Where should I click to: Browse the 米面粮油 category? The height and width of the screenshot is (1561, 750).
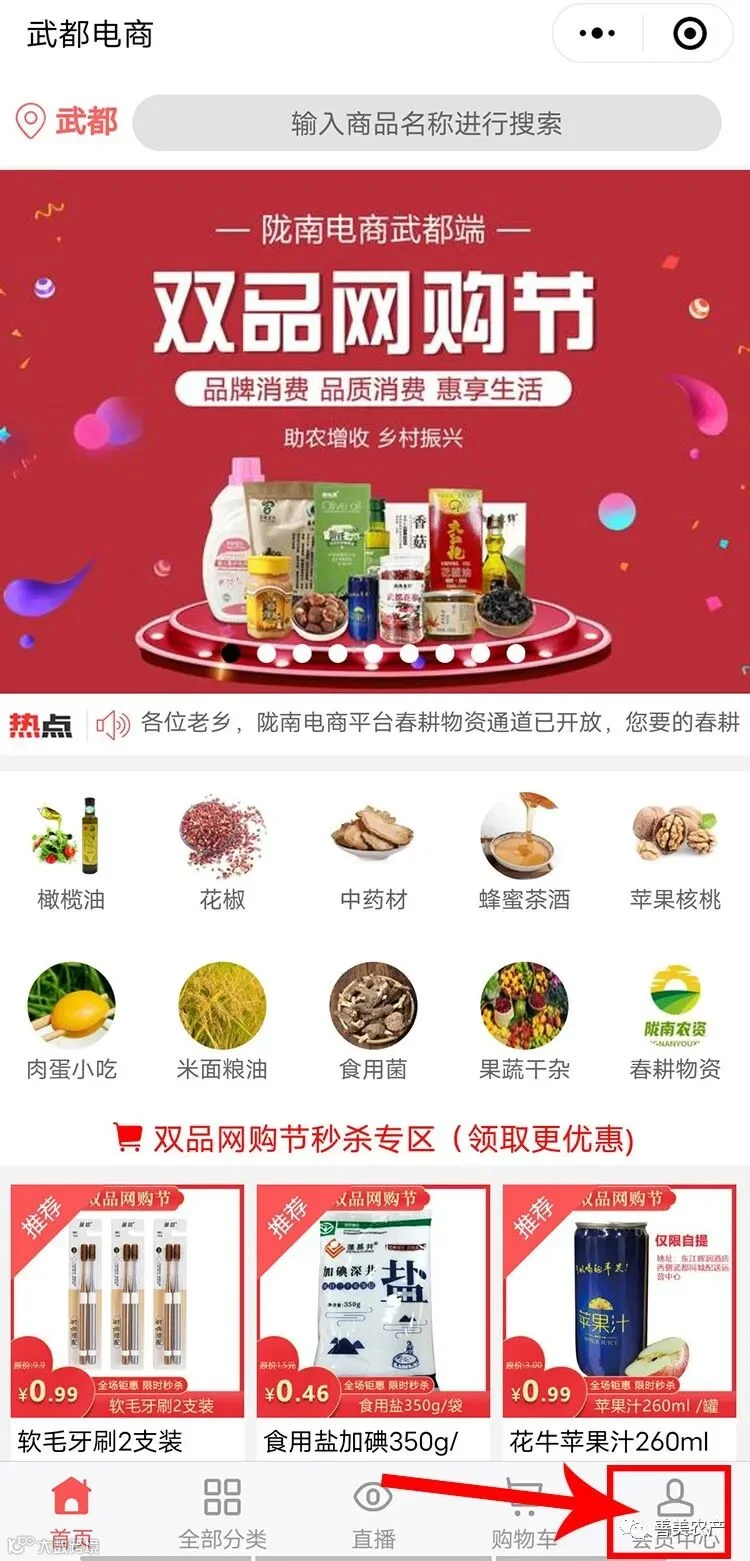[222, 1023]
